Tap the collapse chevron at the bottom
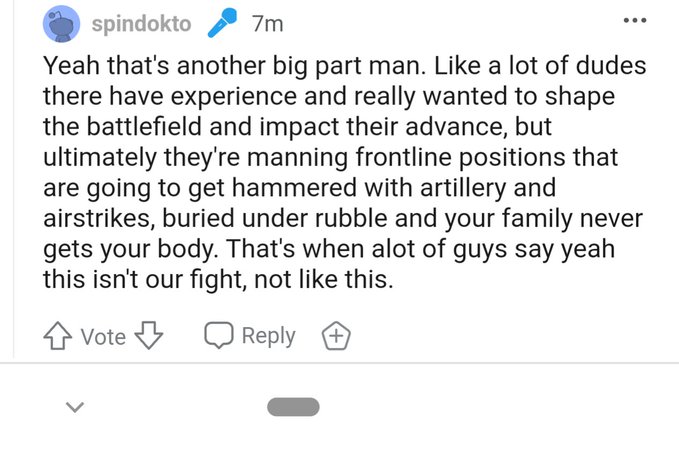The width and height of the screenshot is (679, 452). (74, 407)
